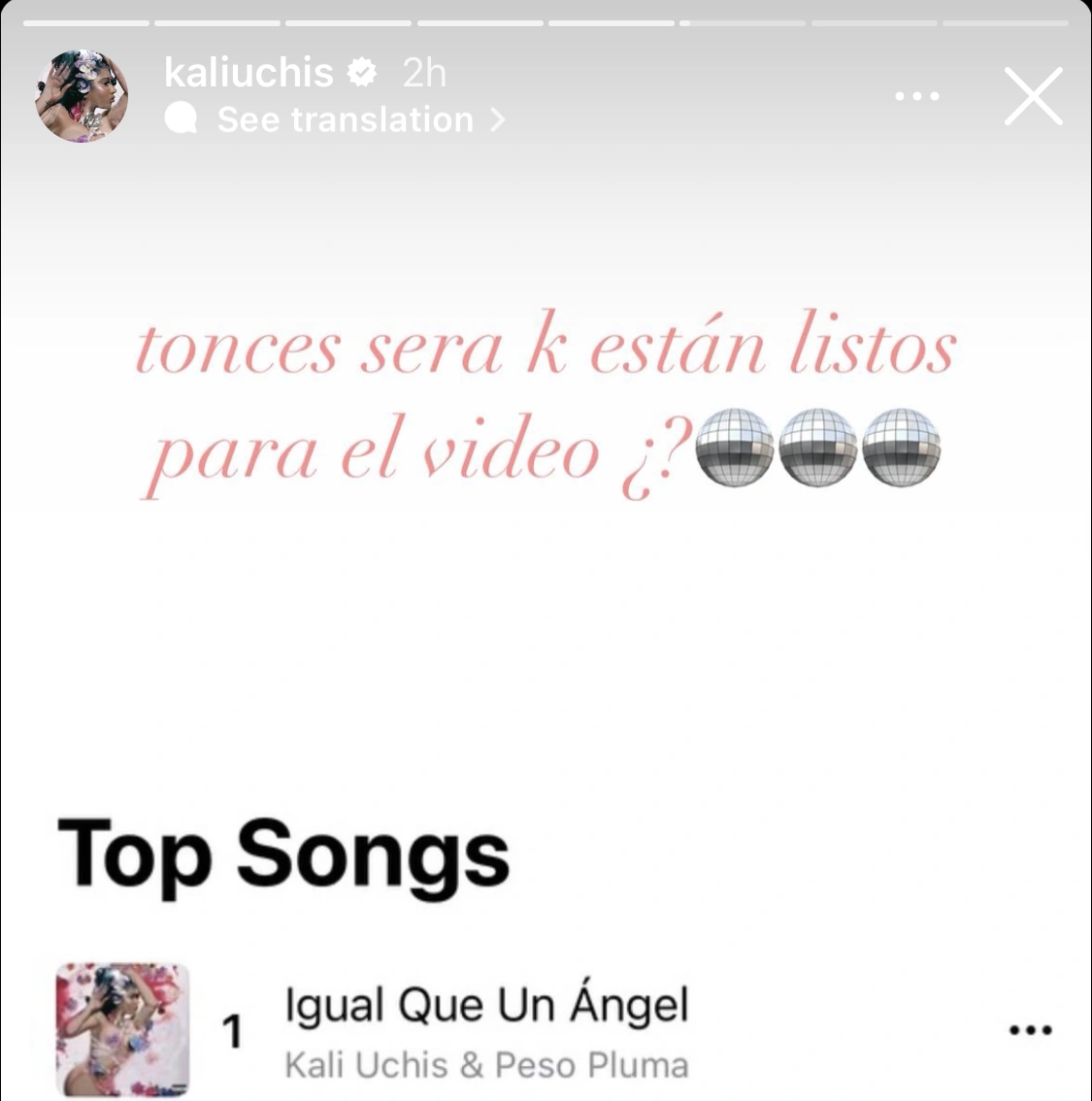
Task: Close the kaliuchis story
Action: click(1033, 96)
